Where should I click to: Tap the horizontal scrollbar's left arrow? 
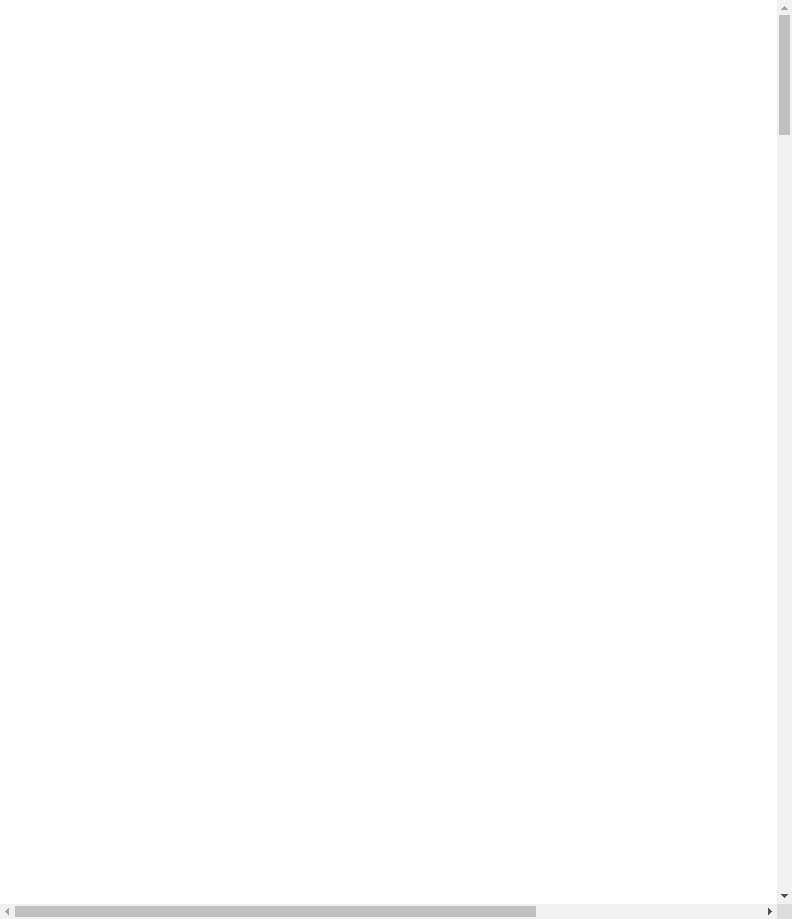[7, 911]
